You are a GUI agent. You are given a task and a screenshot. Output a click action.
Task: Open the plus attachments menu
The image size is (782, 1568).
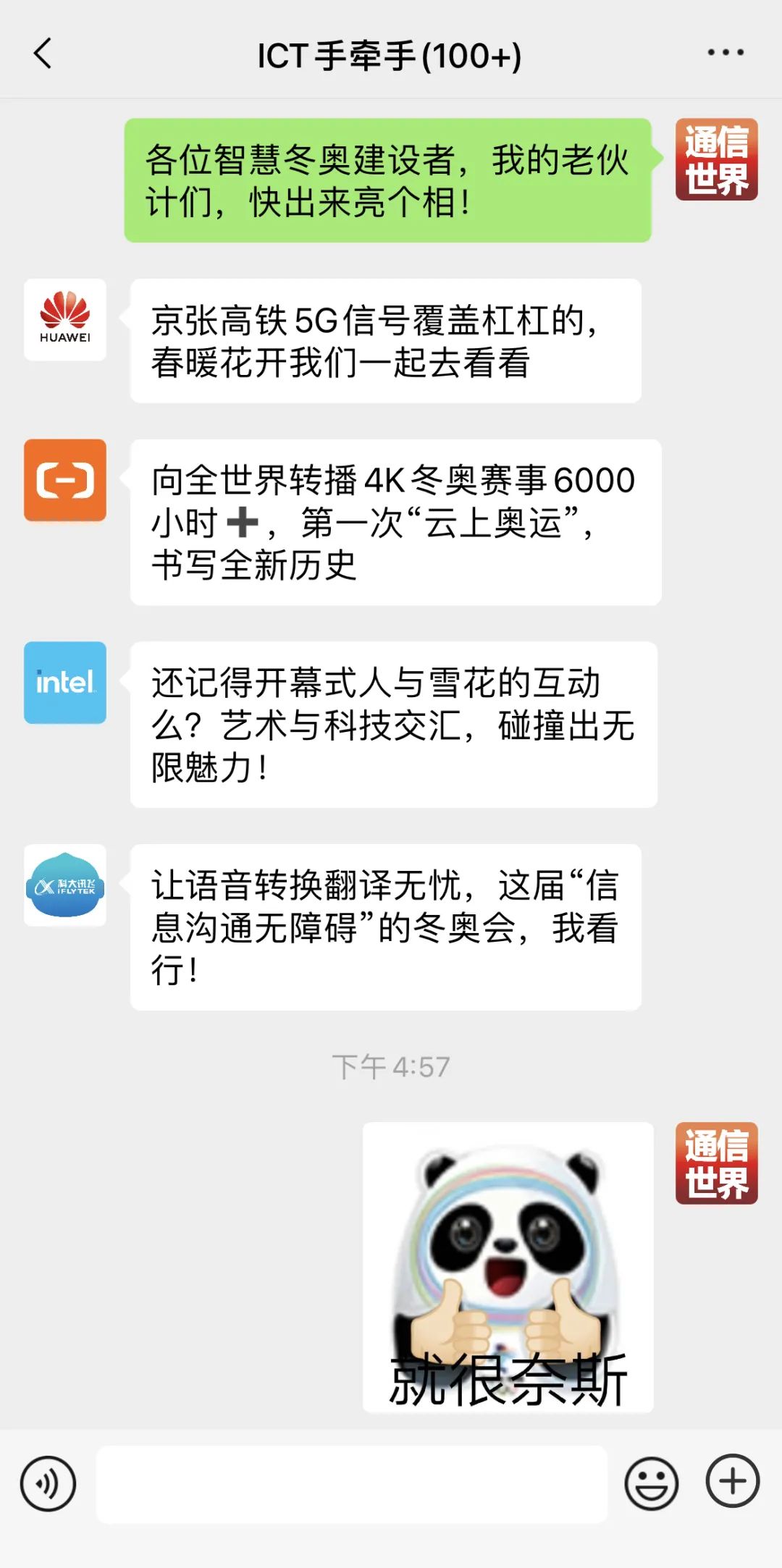[733, 1480]
